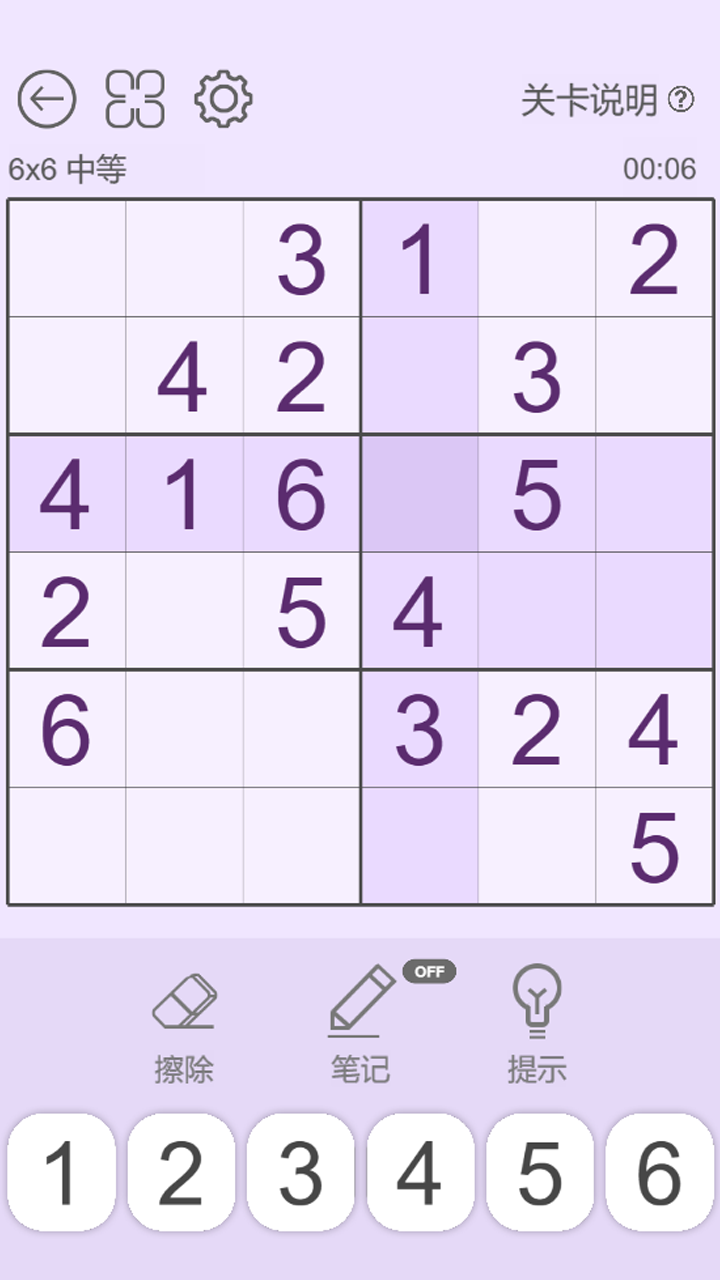Select the empty cell right of 6 in the fifth row
Screen dimensions: 720x1280
pyautogui.click(x=184, y=729)
